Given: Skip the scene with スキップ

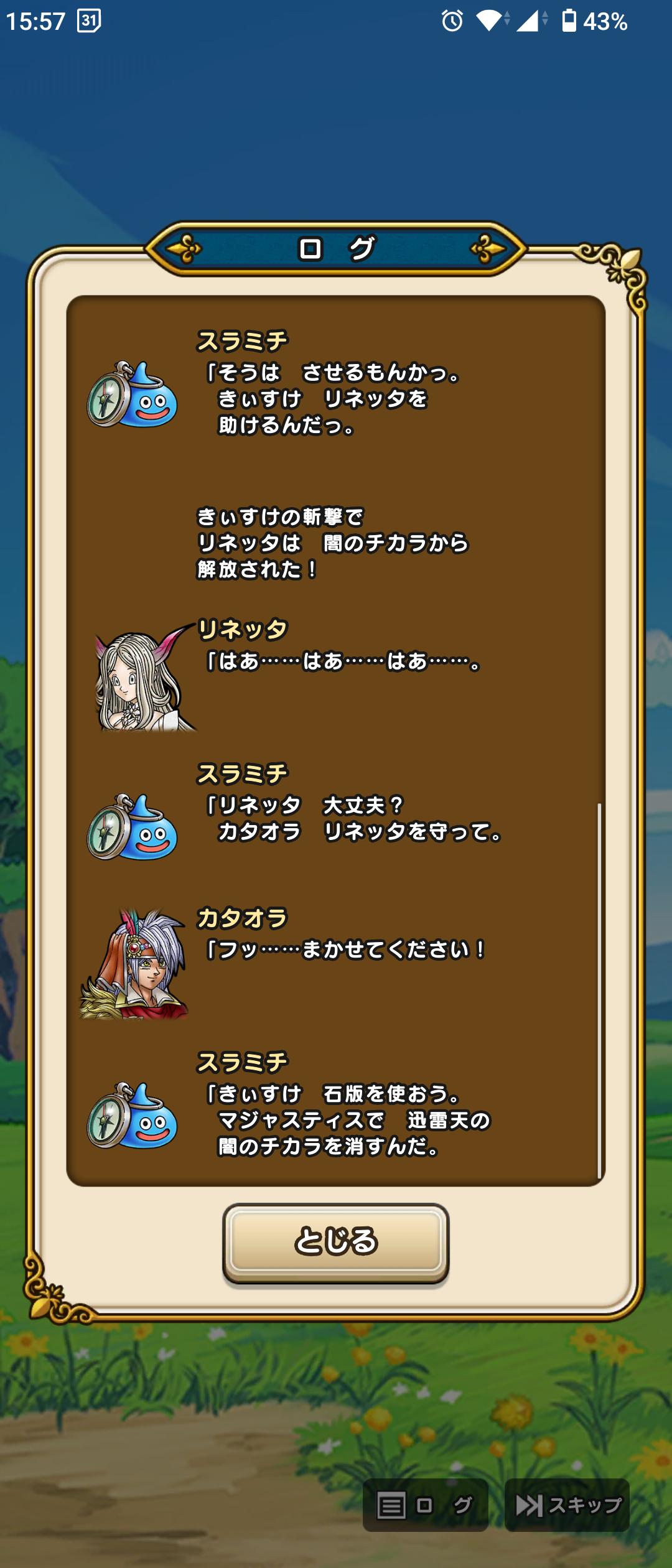Looking at the screenshot, I should click(567, 1505).
